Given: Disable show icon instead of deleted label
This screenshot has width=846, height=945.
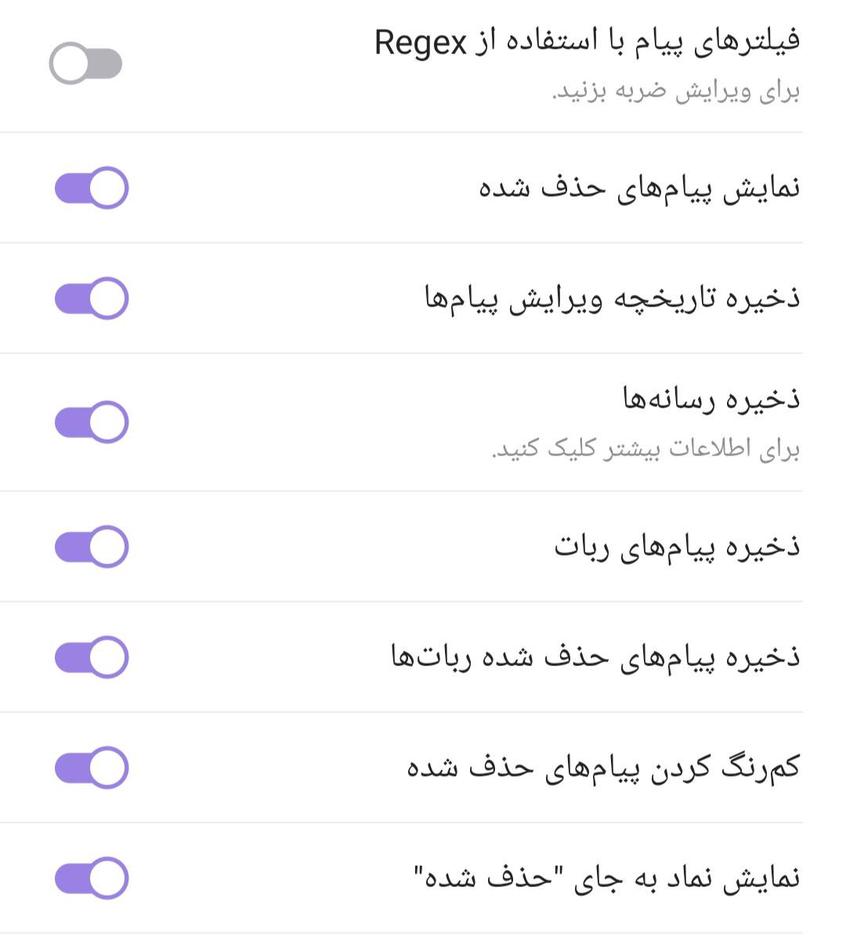Looking at the screenshot, I should click(x=91, y=877).
